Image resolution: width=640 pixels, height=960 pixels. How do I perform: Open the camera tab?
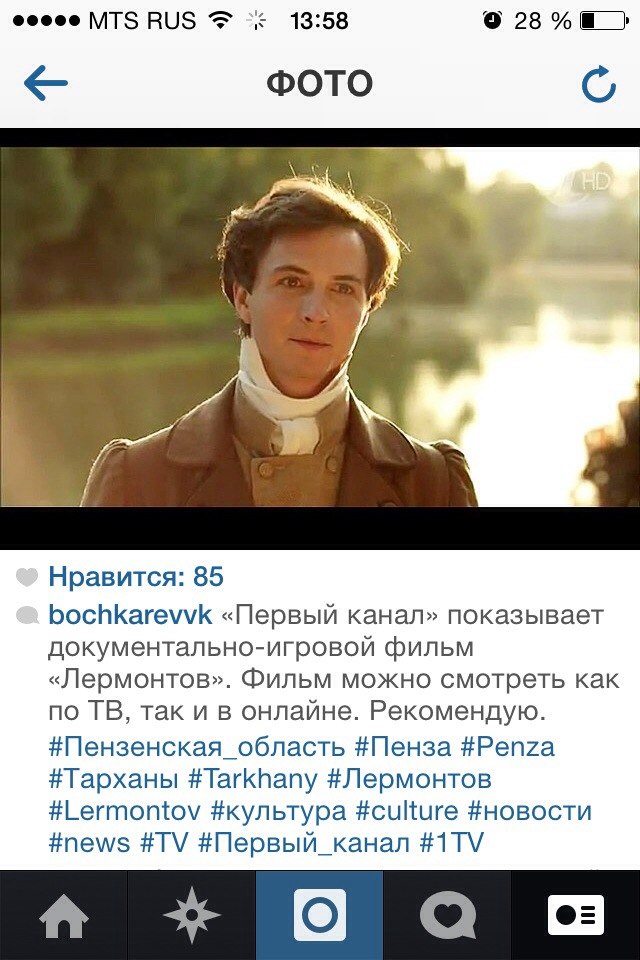[x=320, y=916]
